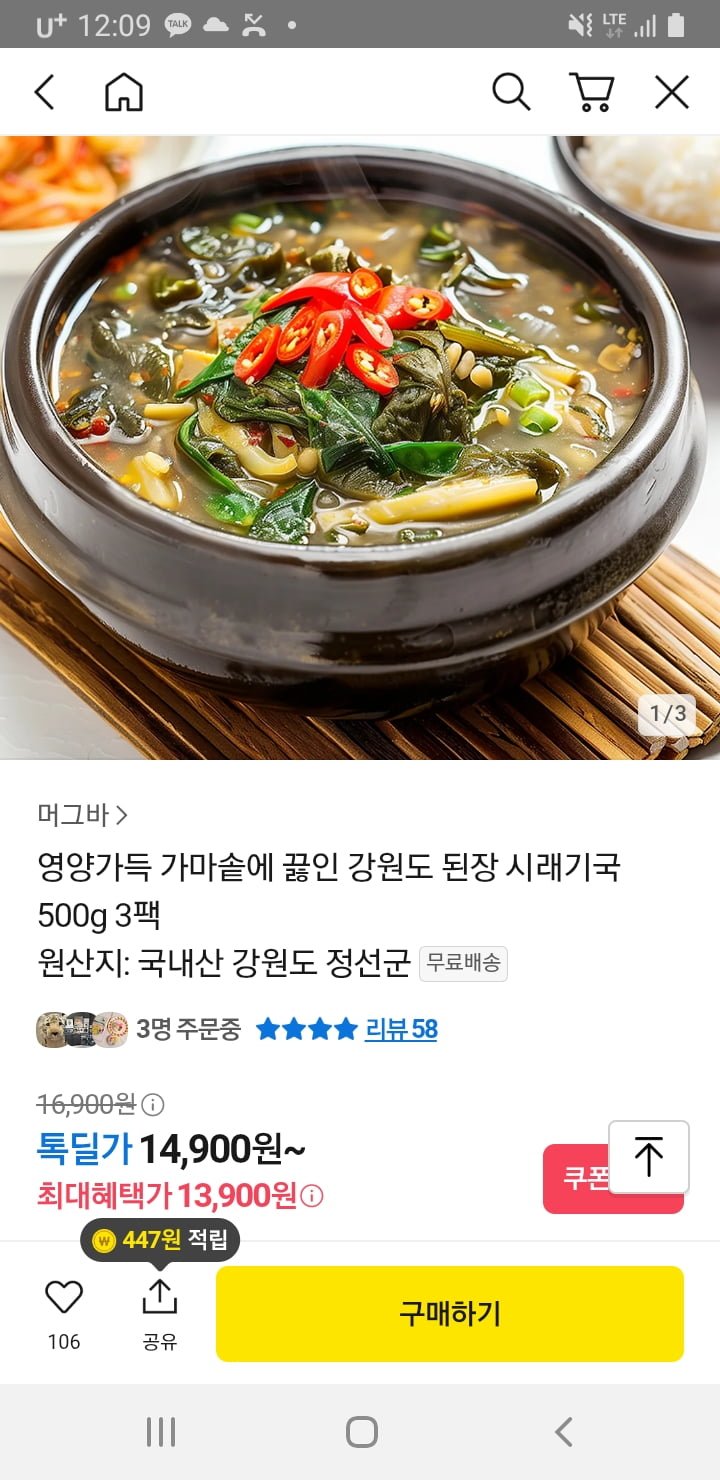Jump to top with the arrow button

(648, 1157)
